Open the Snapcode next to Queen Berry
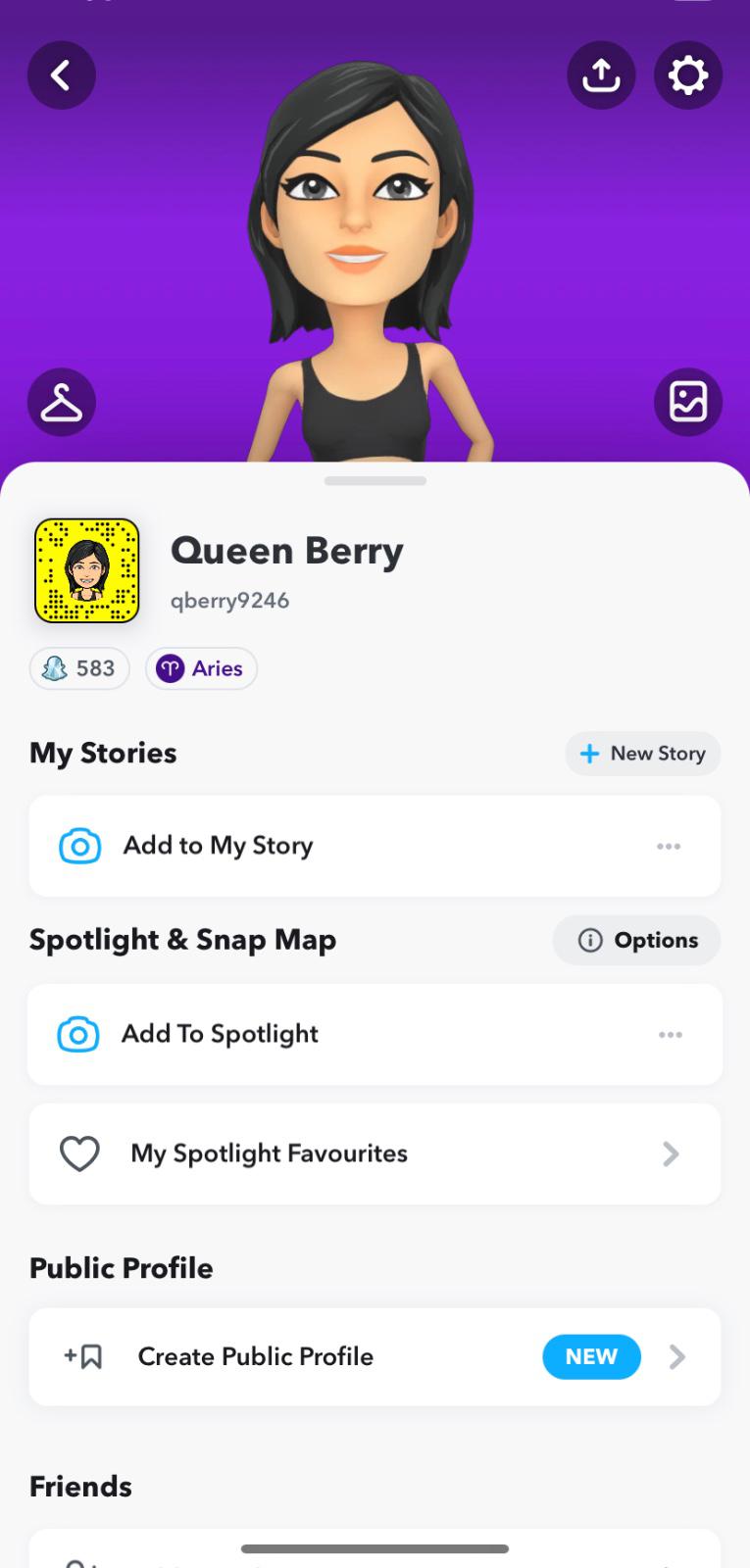This screenshot has width=750, height=1568. pyautogui.click(x=87, y=571)
